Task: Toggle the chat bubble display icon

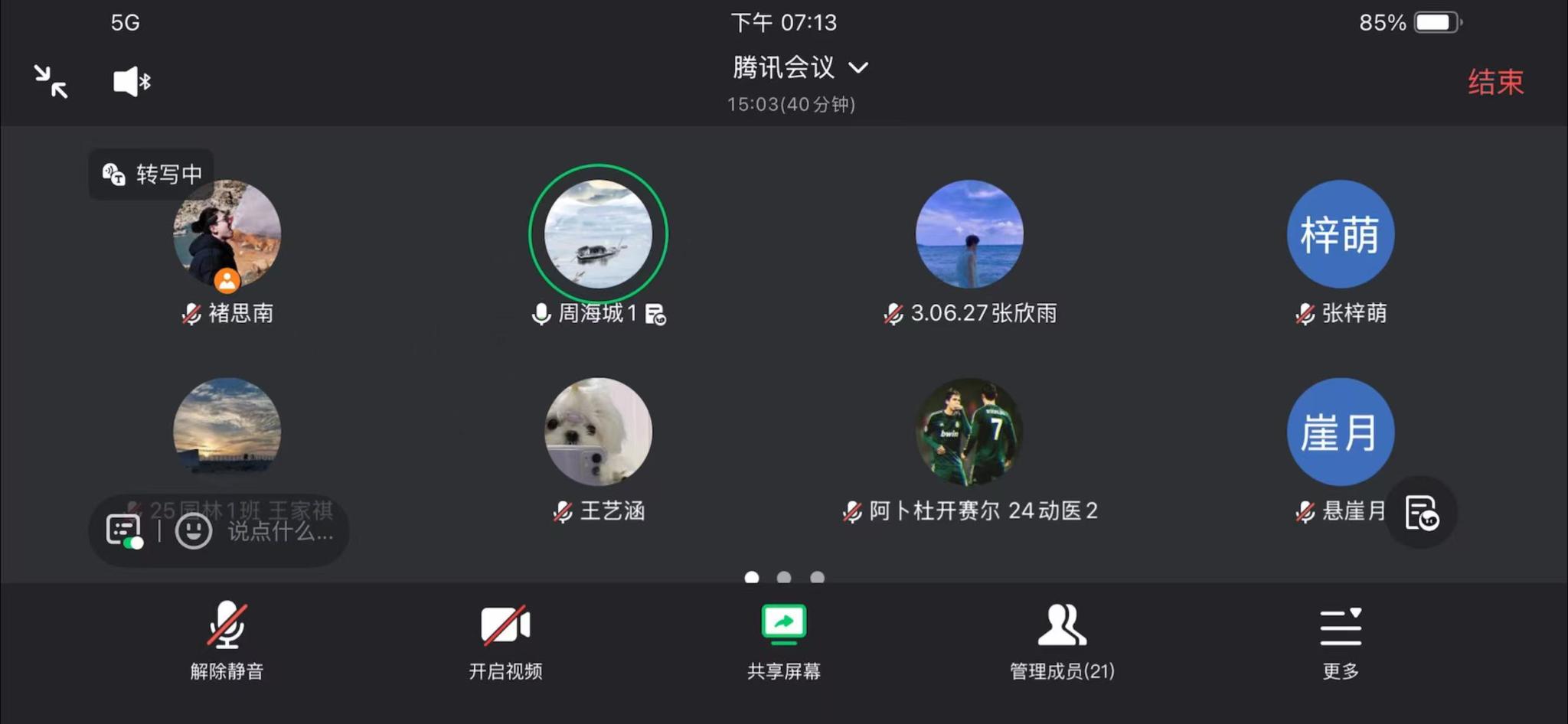Action: pos(124,530)
